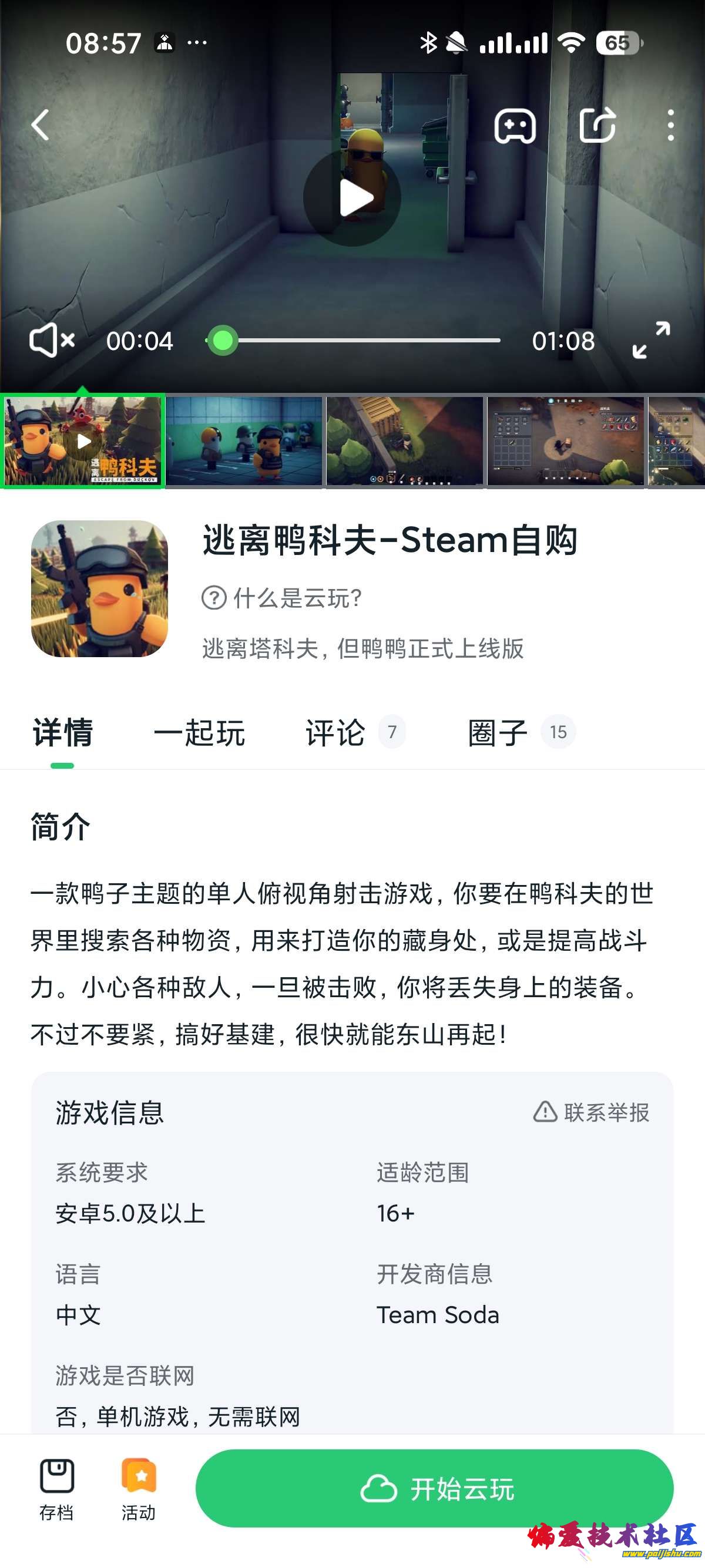Open the 什么是云玩 help link
The image size is (705, 1568).
(283, 598)
